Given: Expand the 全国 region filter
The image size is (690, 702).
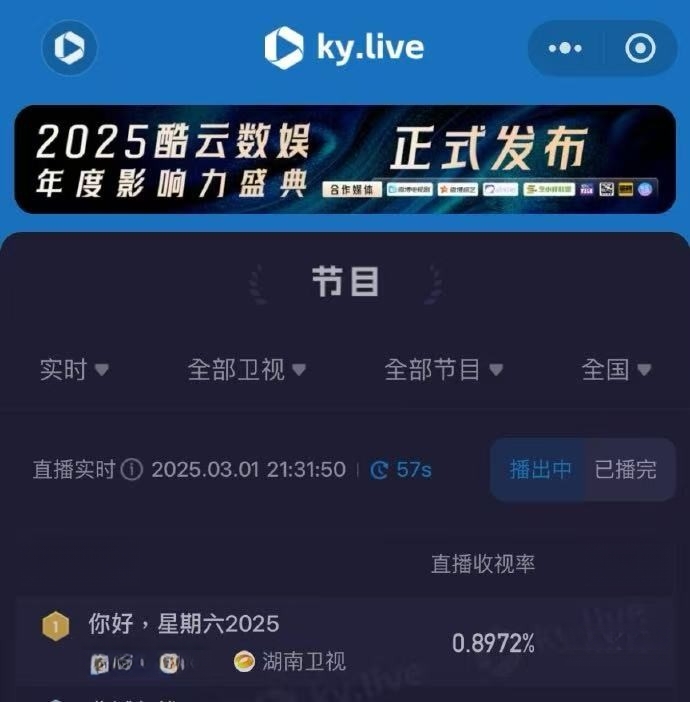Looking at the screenshot, I should (x=616, y=370).
